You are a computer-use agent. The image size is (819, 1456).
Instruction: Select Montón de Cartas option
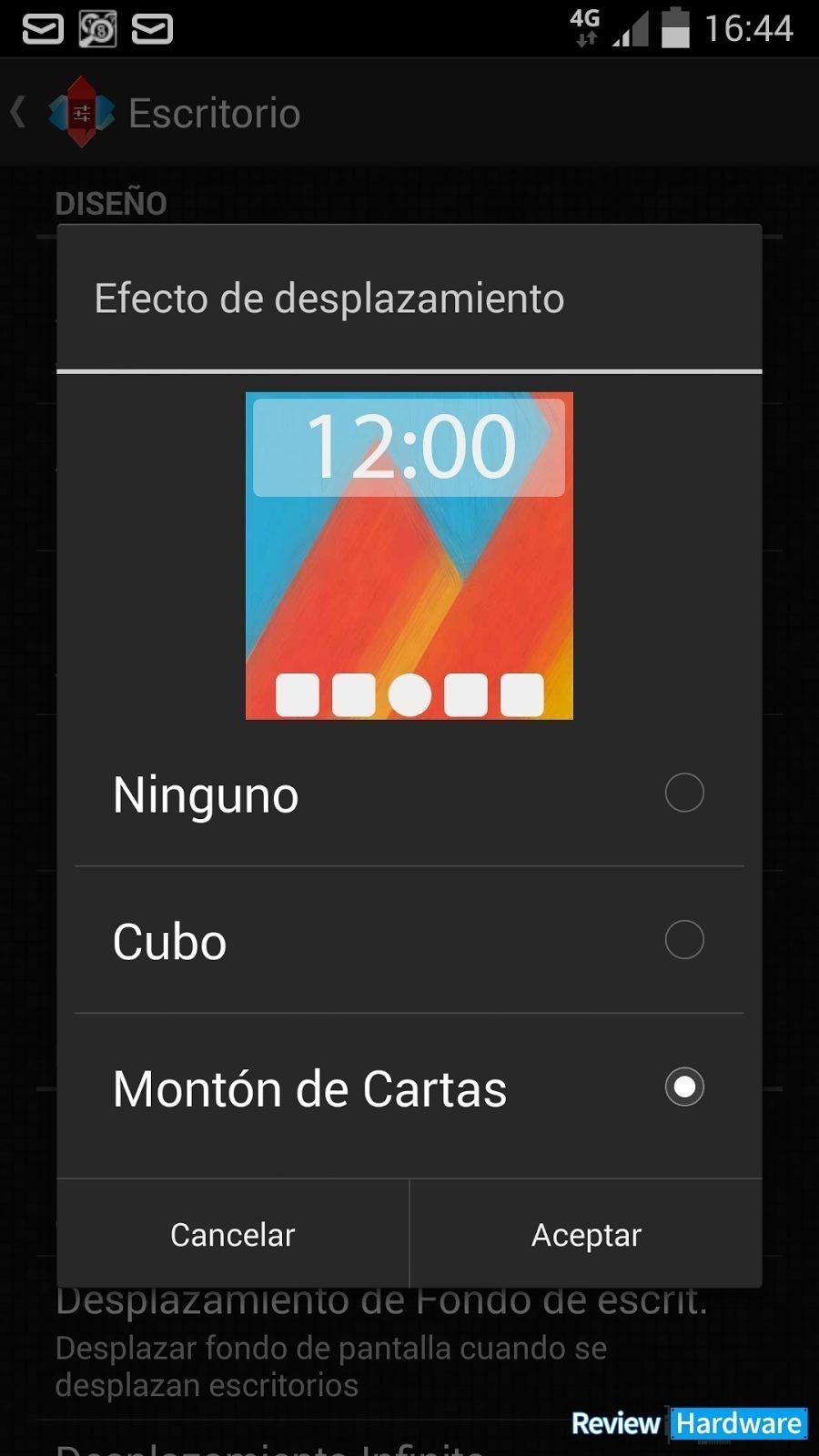point(409,1087)
